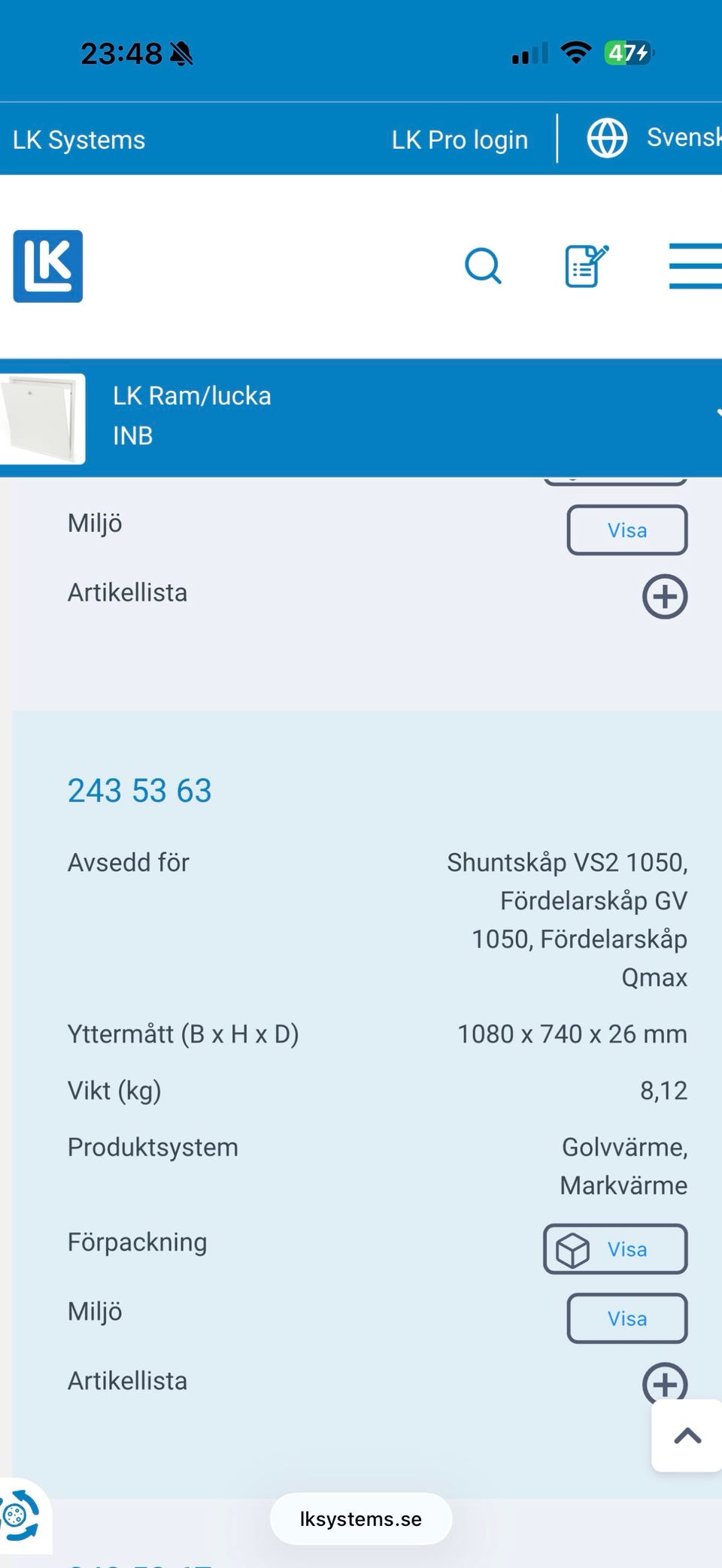Open the cookie settings icon
This screenshot has width=722, height=1568.
20,1514
